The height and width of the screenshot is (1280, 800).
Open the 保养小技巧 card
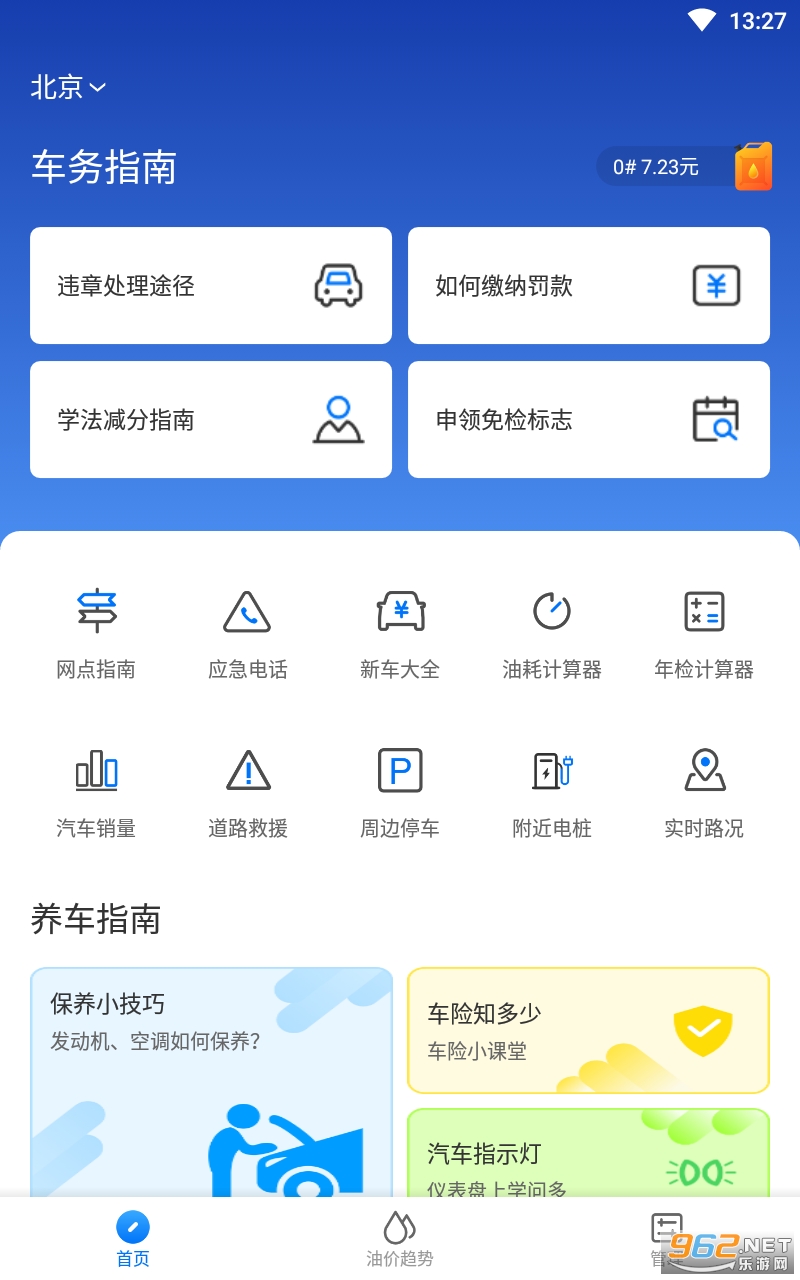210,1080
